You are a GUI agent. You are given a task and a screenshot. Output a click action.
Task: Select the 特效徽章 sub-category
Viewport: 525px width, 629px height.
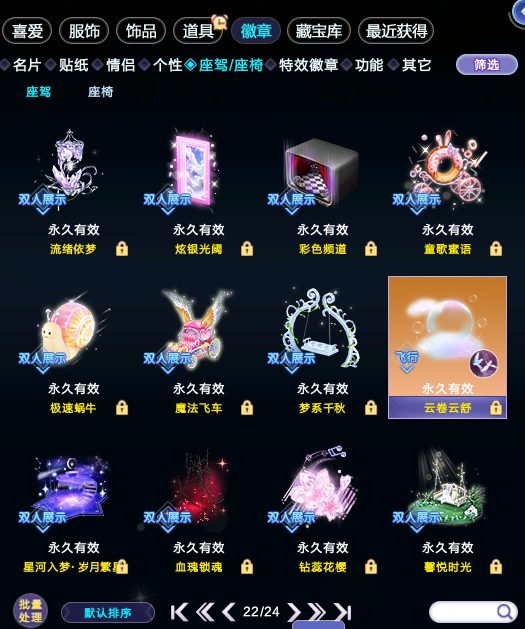(x=308, y=65)
